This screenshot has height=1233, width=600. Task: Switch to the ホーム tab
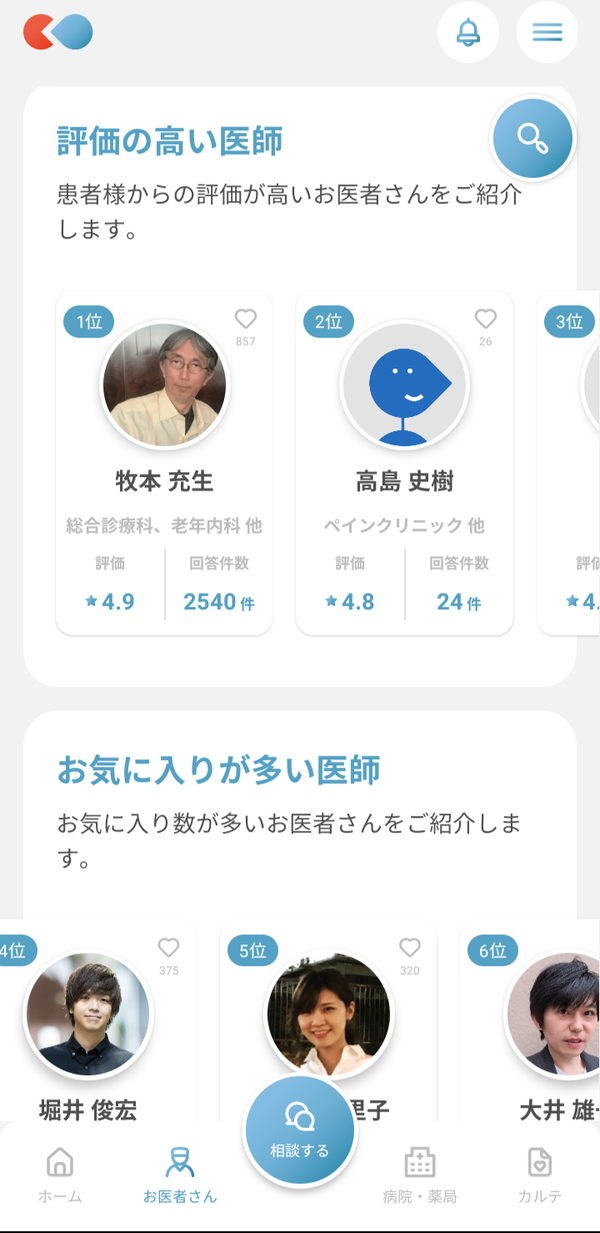click(60, 1175)
